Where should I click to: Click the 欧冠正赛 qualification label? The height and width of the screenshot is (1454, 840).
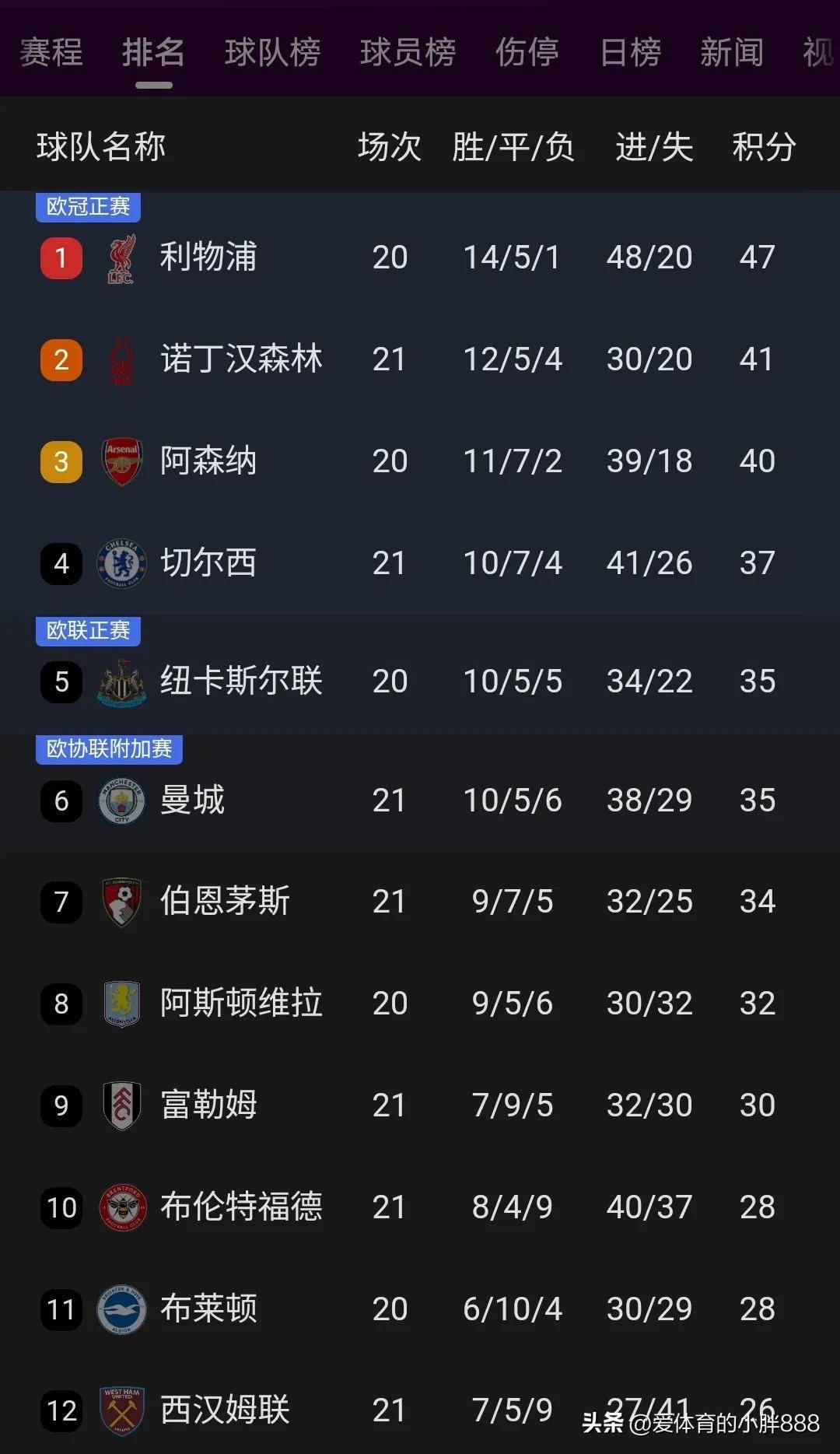click(x=87, y=207)
